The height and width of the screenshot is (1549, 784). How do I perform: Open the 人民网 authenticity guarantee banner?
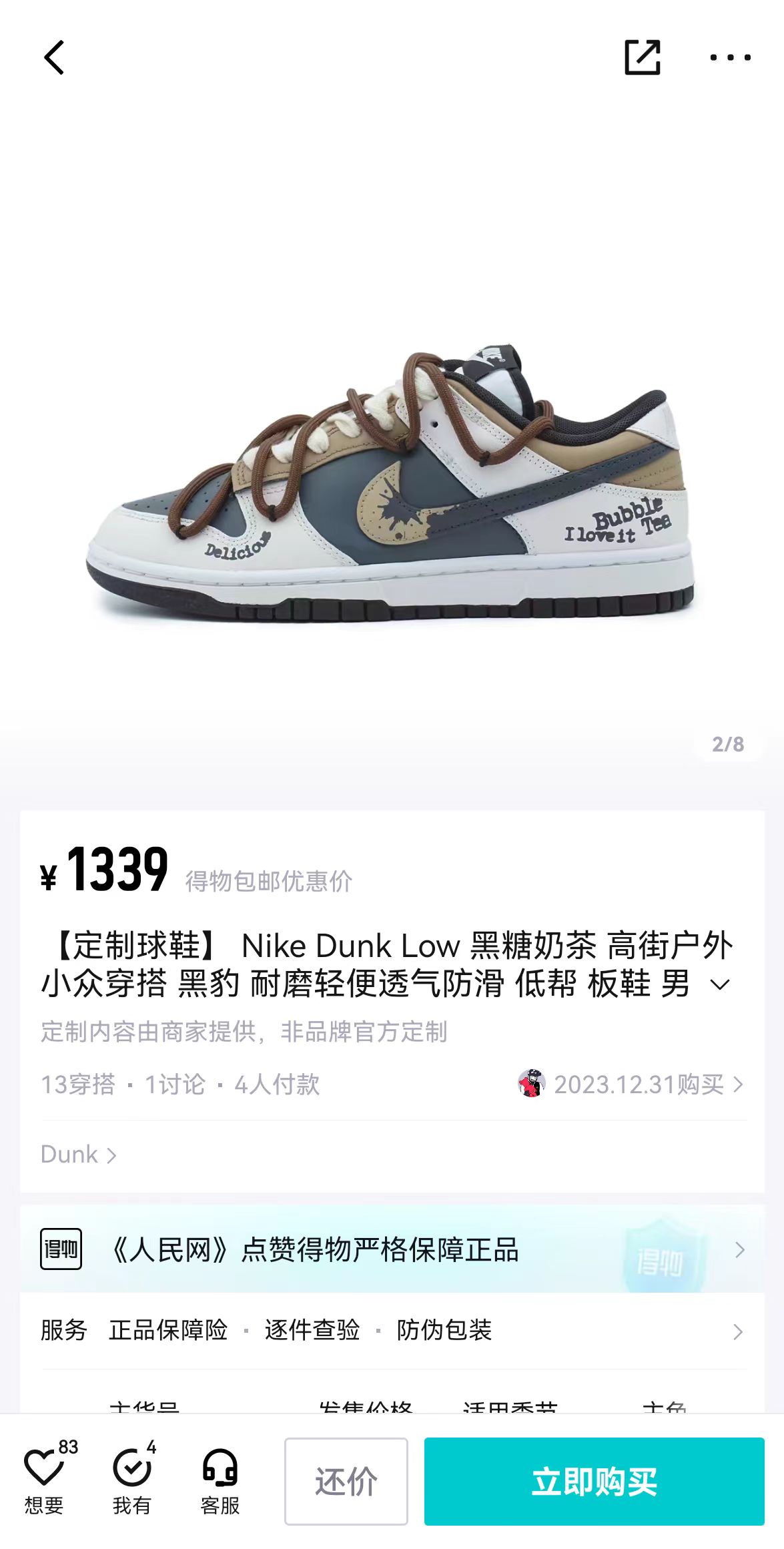click(x=392, y=1250)
